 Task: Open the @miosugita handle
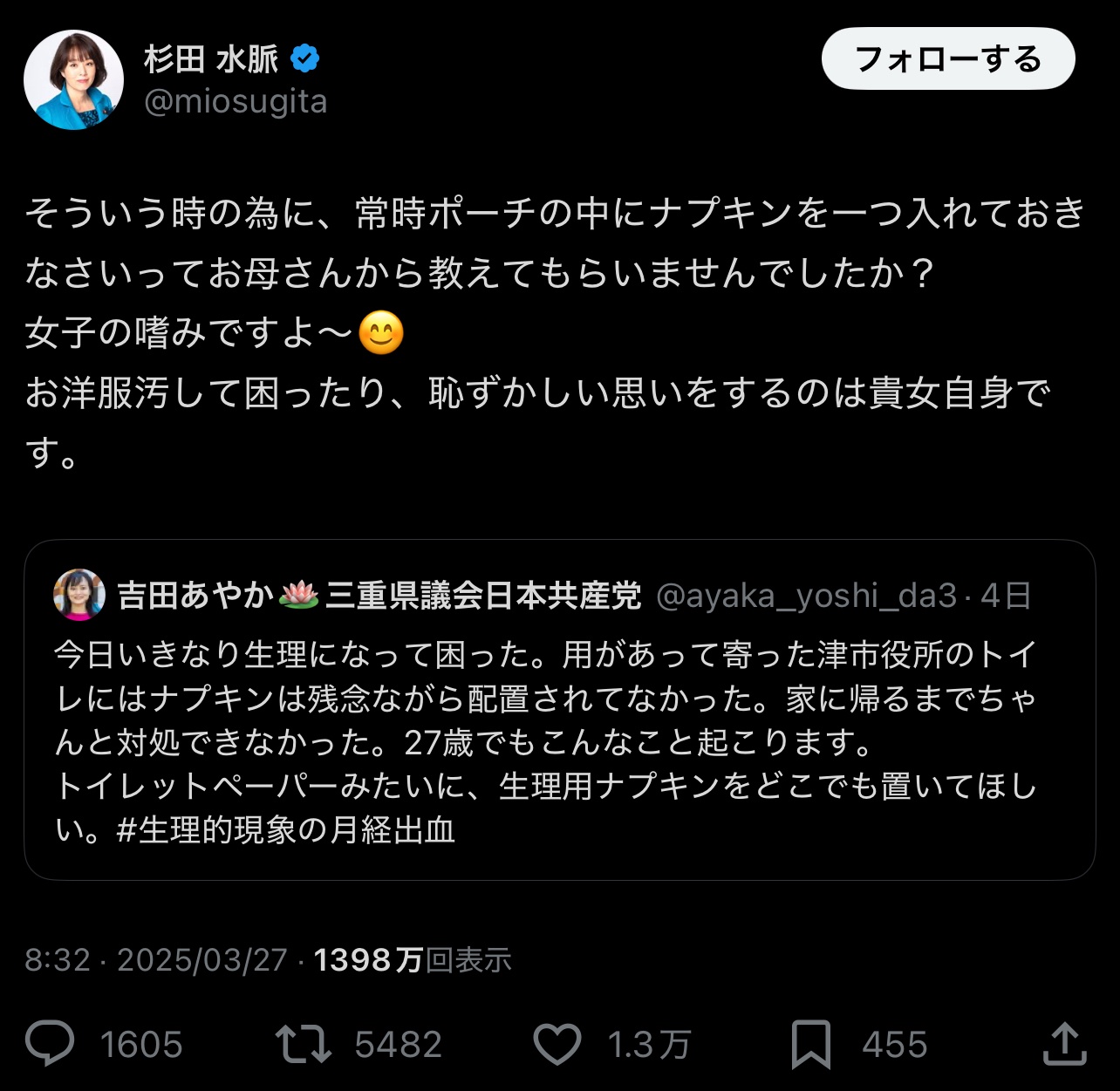coord(236,102)
